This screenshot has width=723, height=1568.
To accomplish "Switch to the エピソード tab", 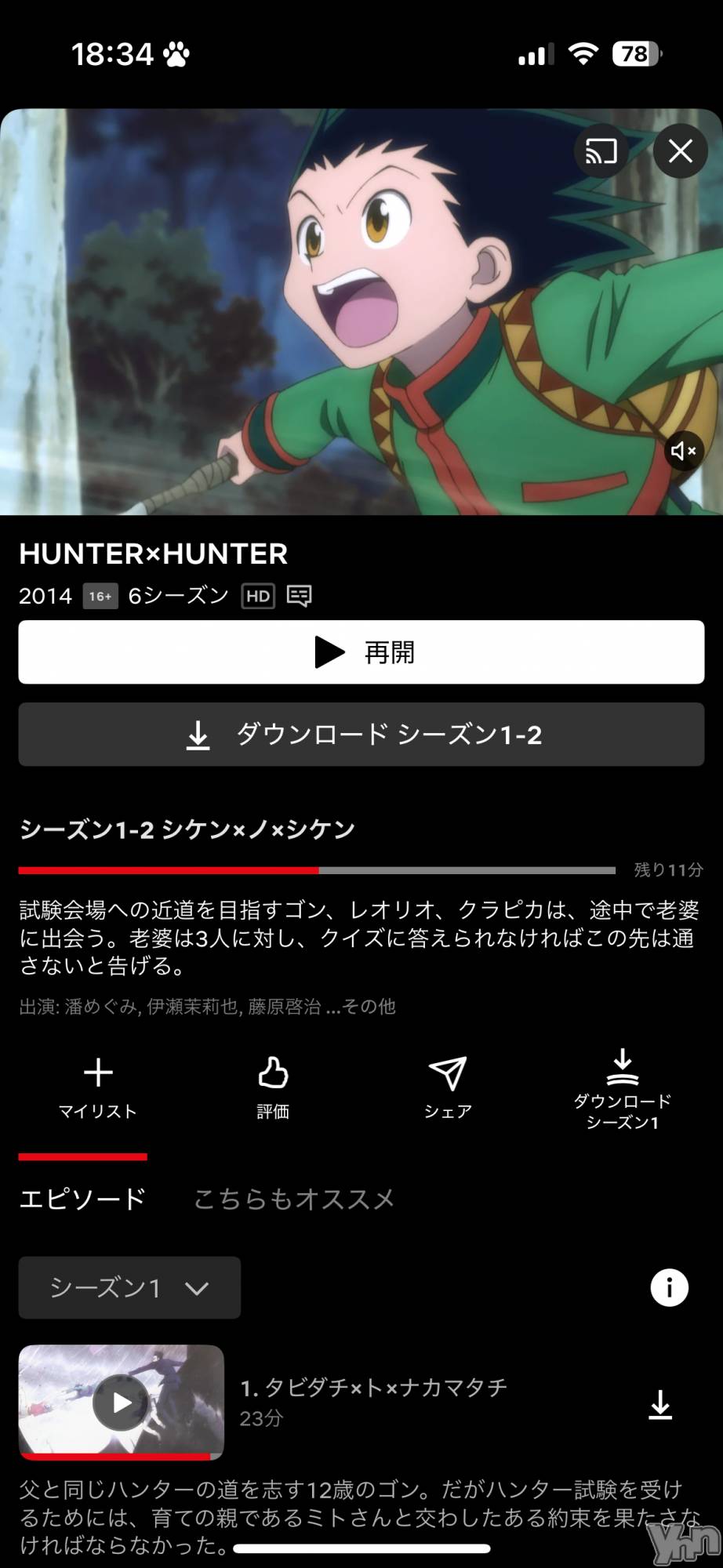I will (x=82, y=1199).
